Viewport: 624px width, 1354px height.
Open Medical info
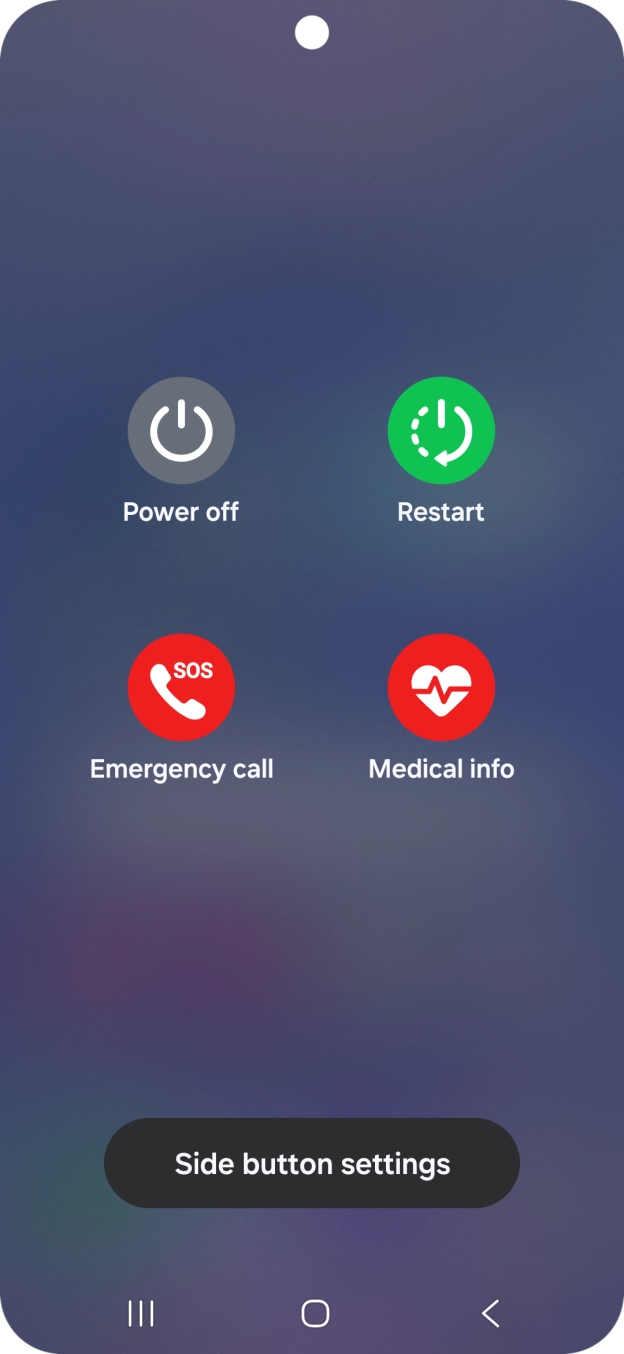(x=441, y=688)
